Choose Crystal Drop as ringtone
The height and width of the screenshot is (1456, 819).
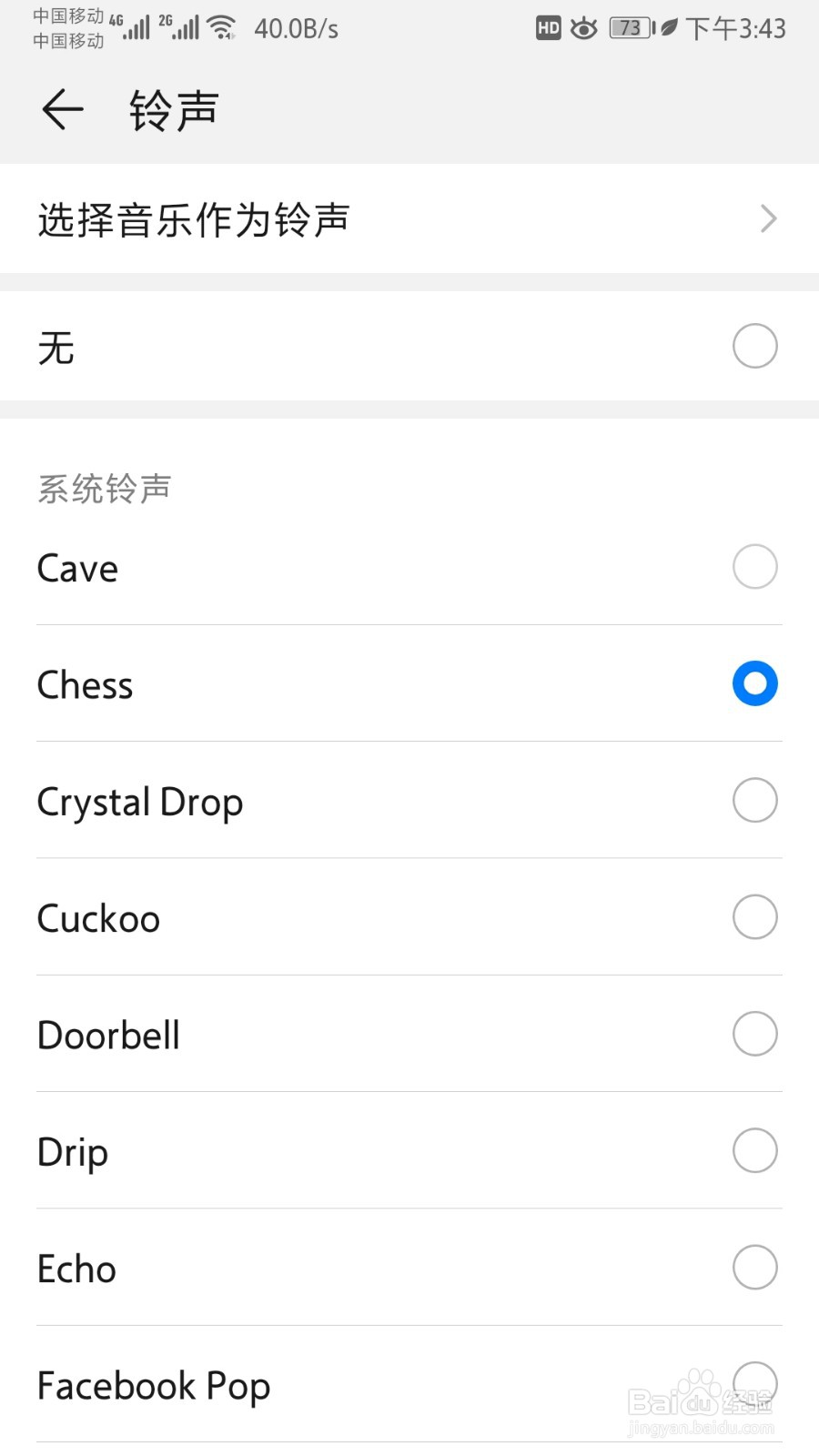click(409, 800)
